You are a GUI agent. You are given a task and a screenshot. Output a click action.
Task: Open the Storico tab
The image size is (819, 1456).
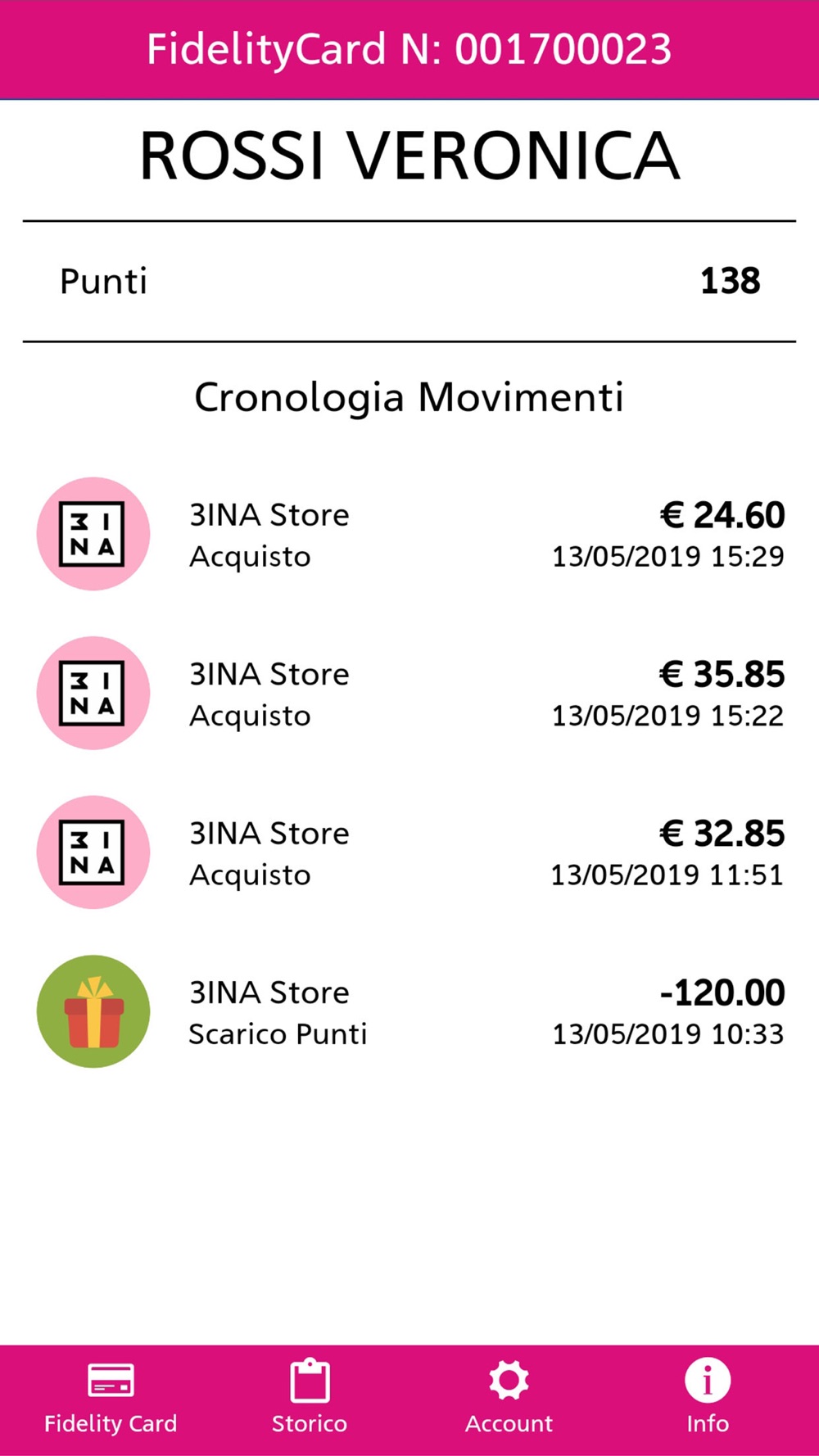310,1399
